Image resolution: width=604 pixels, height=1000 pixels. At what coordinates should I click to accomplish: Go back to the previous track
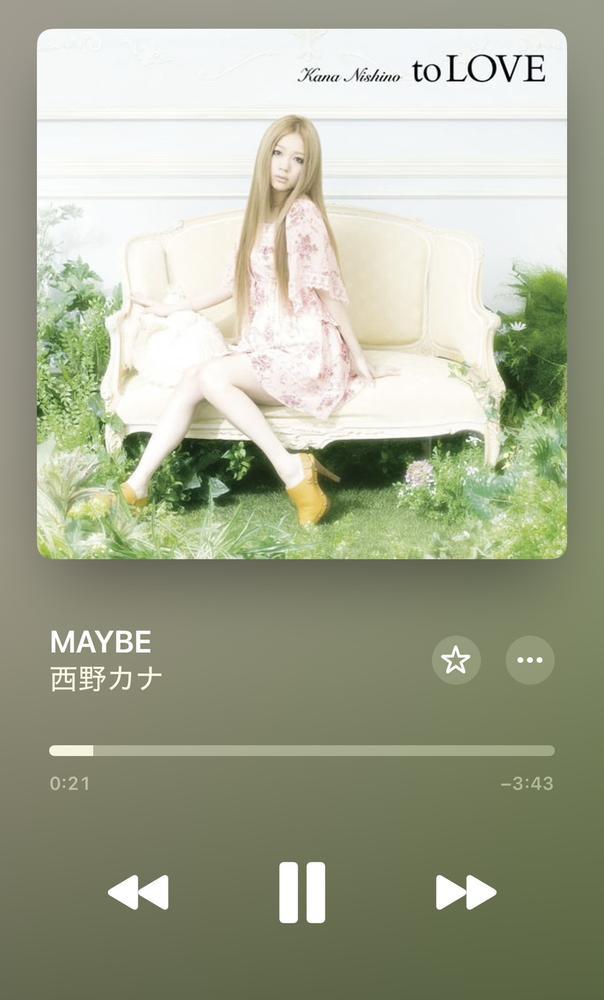point(138,892)
